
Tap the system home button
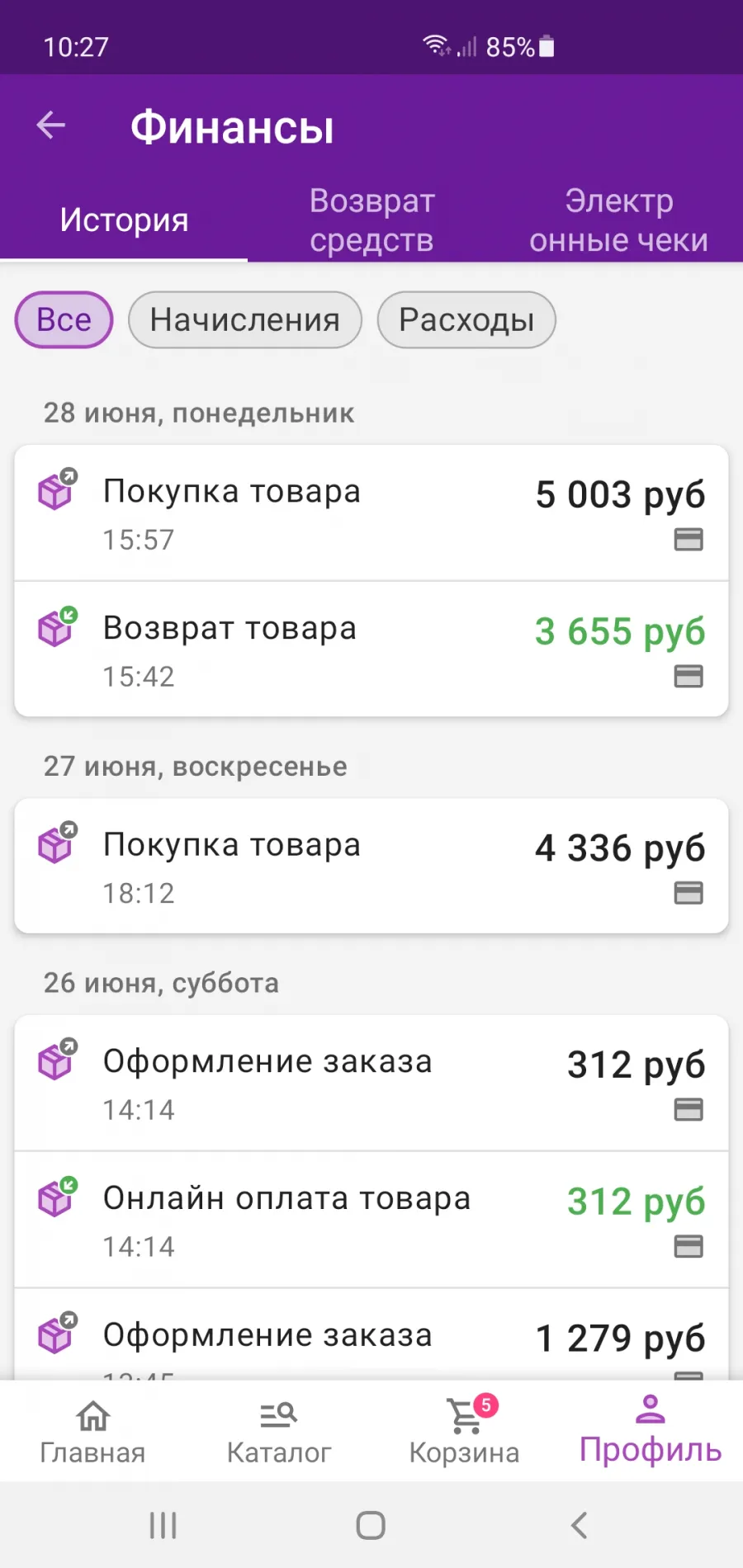click(x=371, y=1525)
